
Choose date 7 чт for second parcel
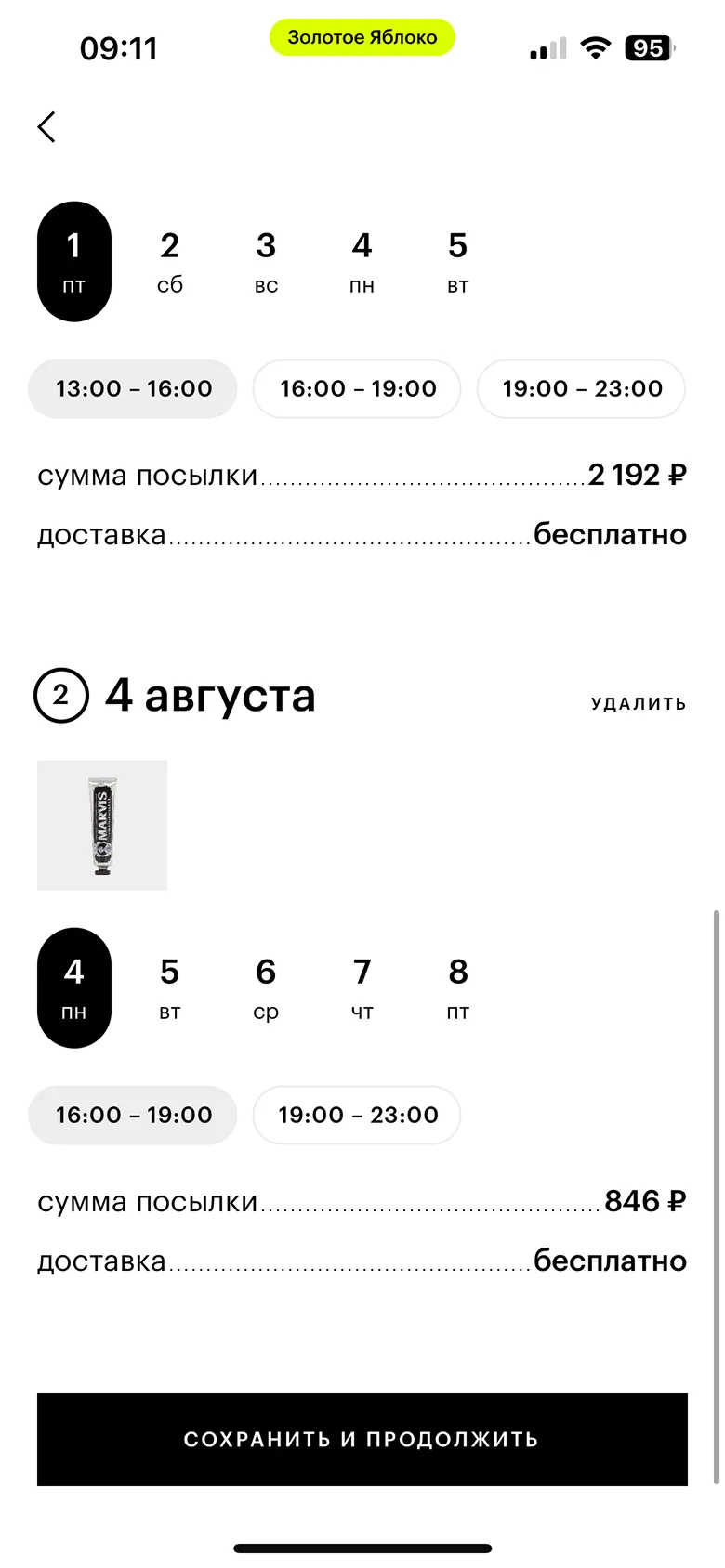362,988
